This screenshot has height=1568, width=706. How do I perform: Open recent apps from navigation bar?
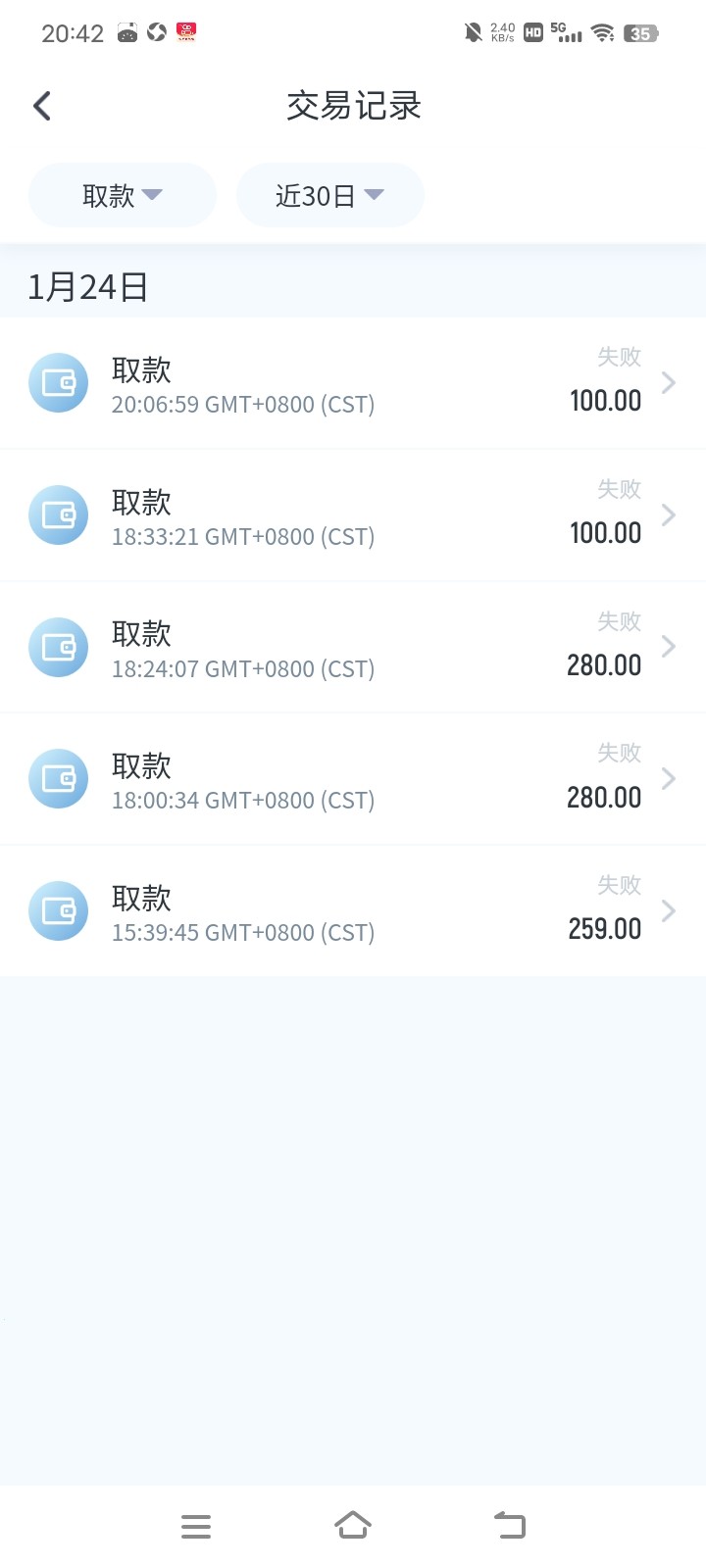tap(196, 1526)
